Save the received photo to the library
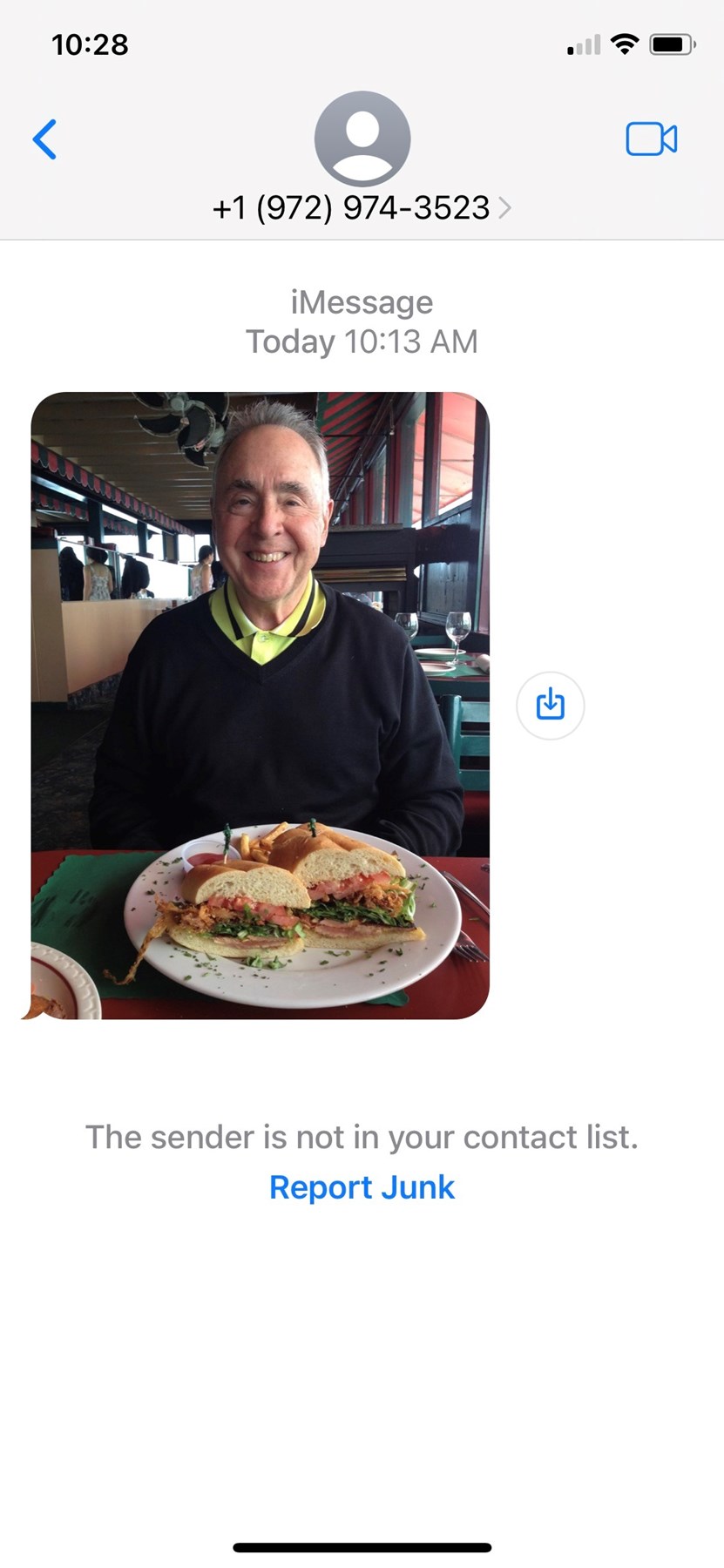The height and width of the screenshot is (1568, 724). (x=550, y=705)
